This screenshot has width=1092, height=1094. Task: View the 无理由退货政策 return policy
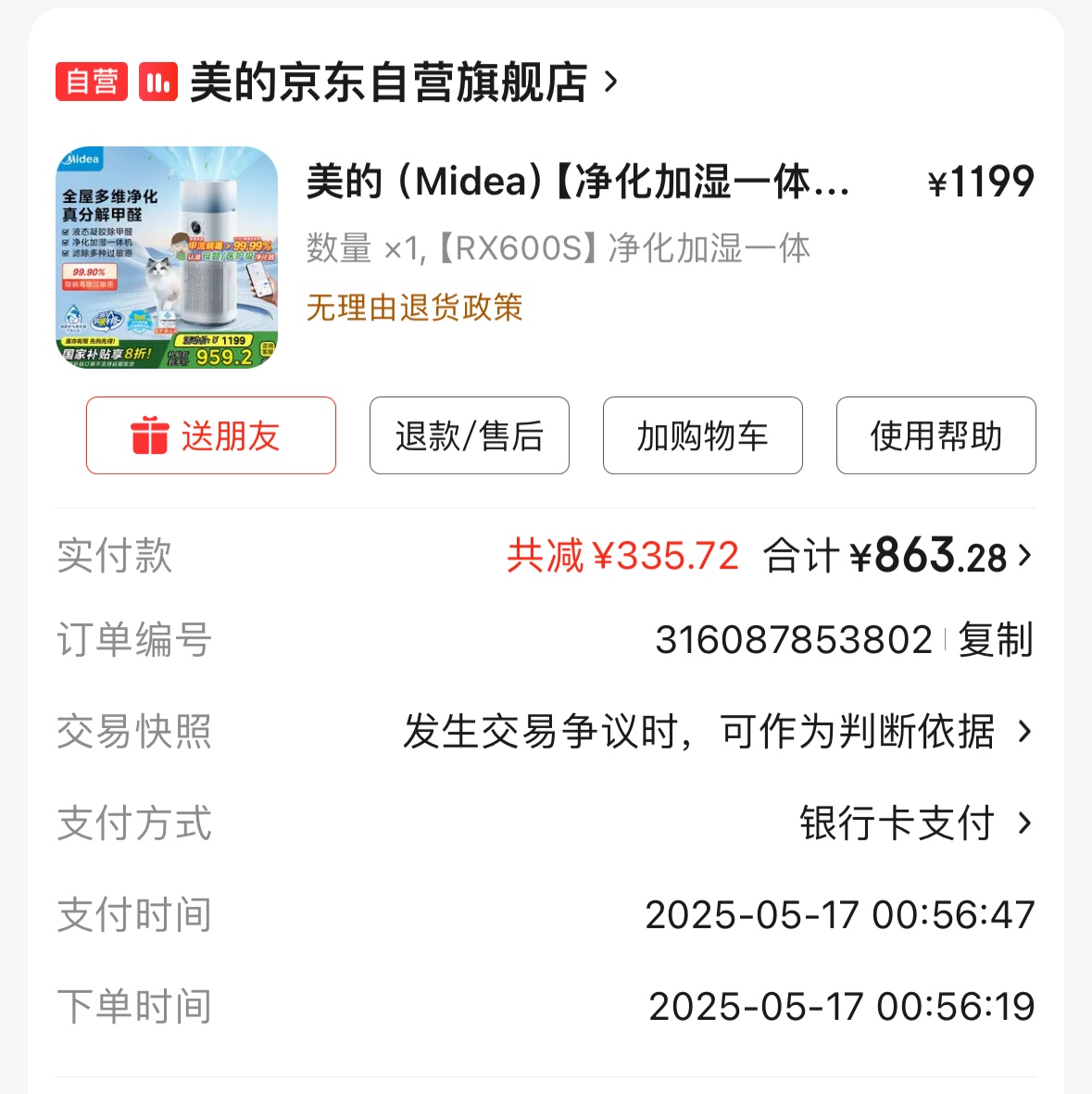pos(415,308)
